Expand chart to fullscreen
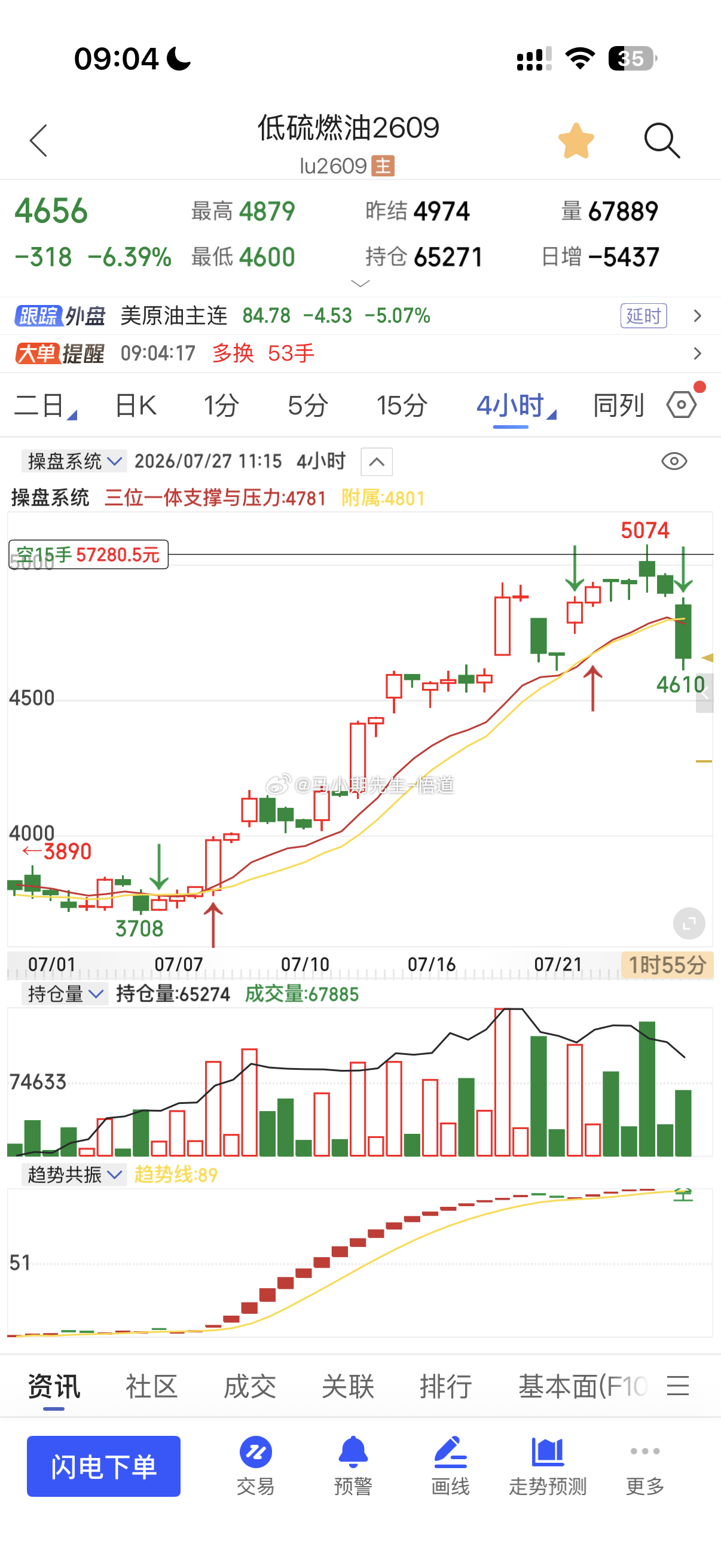This screenshot has width=721, height=1568. (689, 923)
